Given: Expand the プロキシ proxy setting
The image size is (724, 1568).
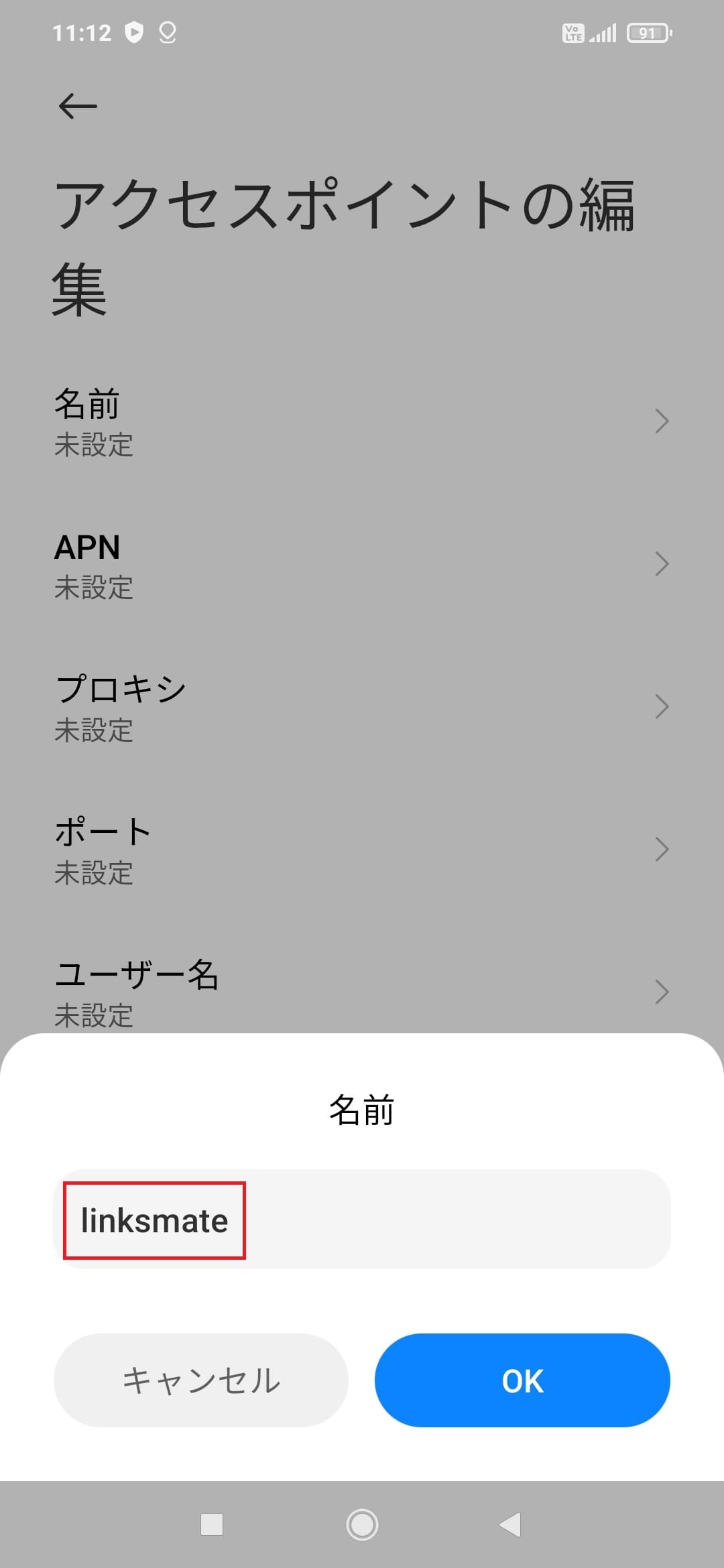Looking at the screenshot, I should [x=362, y=707].
